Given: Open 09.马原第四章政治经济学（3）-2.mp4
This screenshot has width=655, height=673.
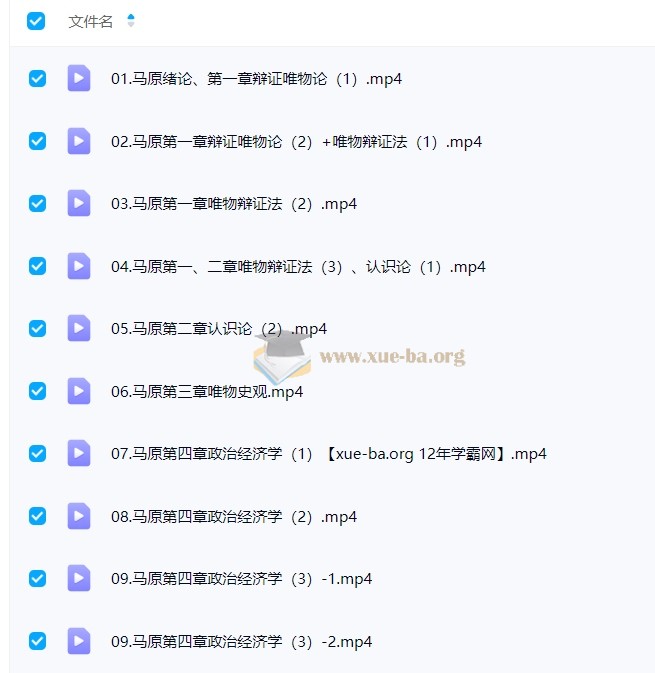Looking at the screenshot, I should [241, 642].
